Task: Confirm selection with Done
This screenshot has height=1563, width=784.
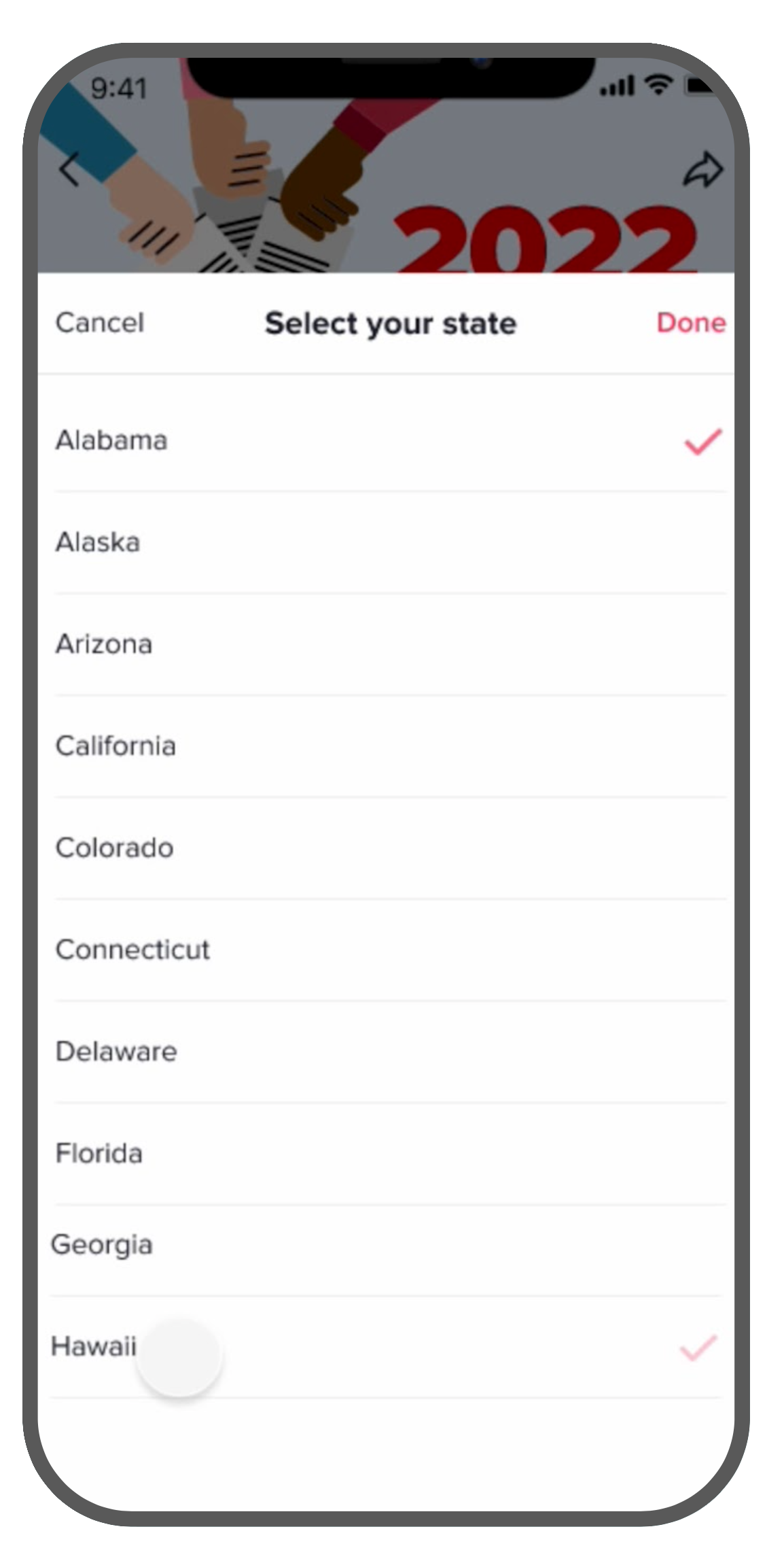Action: point(691,323)
